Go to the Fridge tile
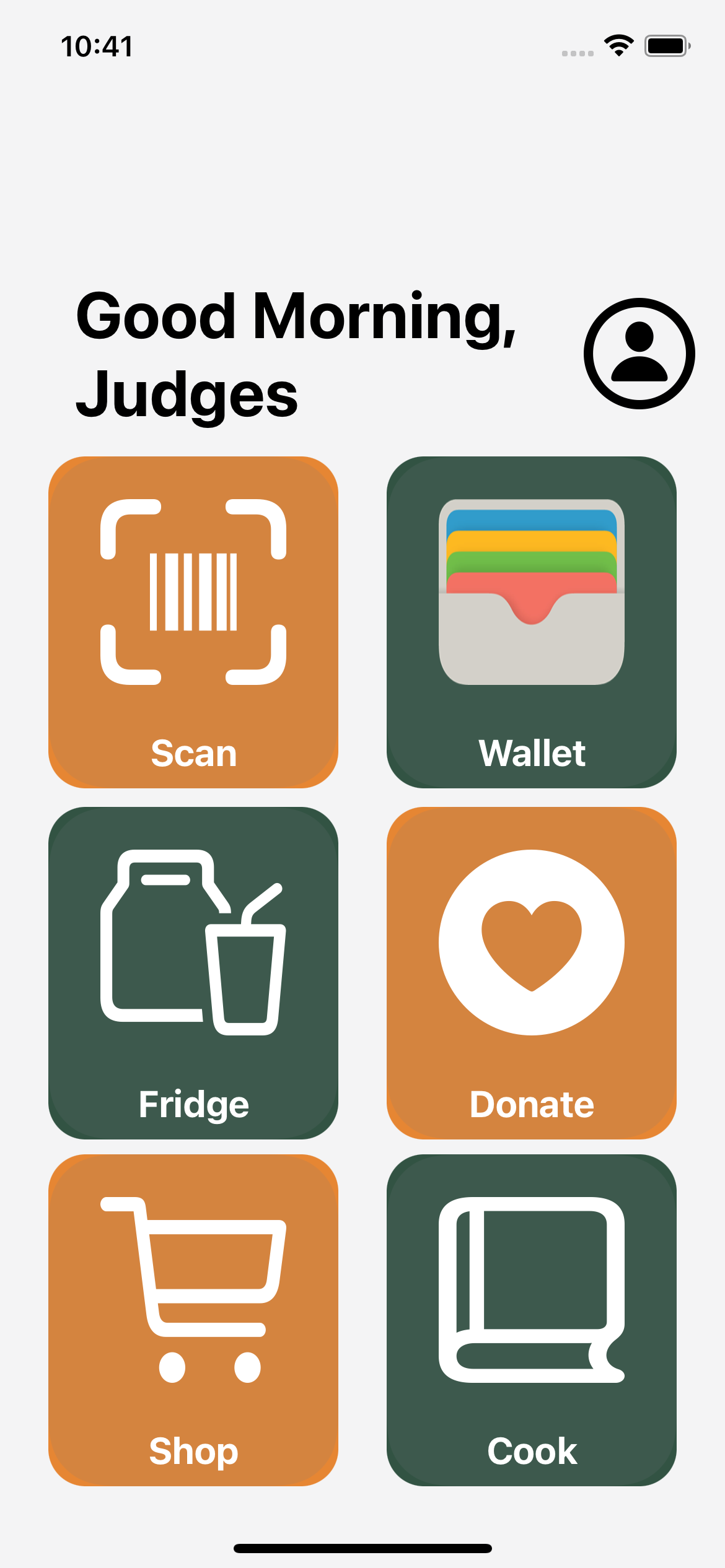This screenshot has height=1568, width=725. point(193,972)
